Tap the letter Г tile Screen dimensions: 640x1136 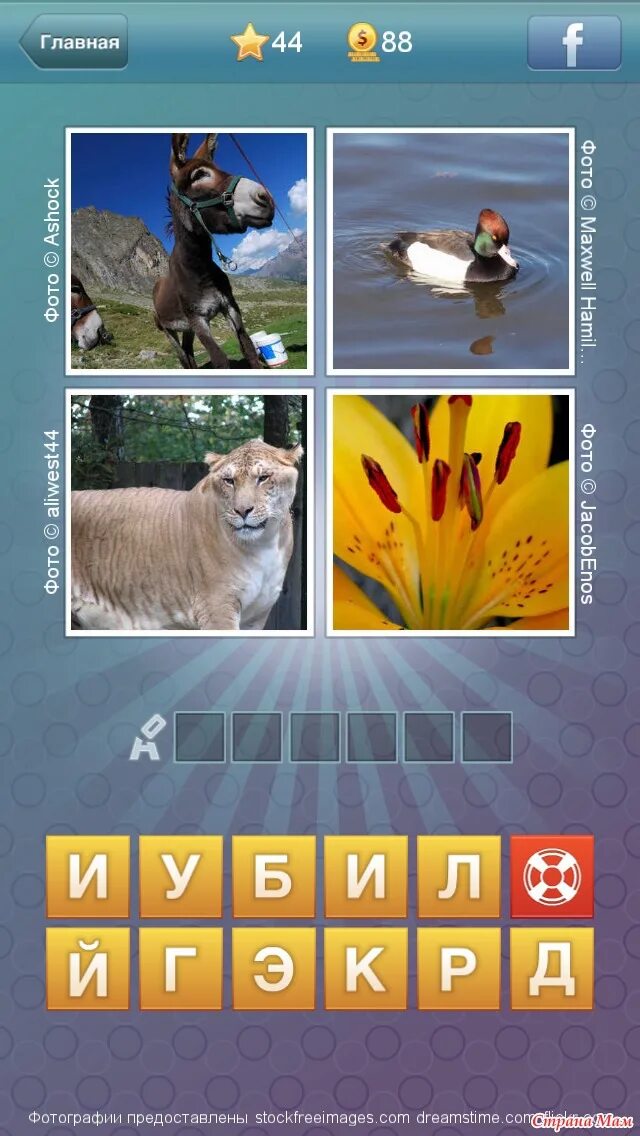click(181, 968)
